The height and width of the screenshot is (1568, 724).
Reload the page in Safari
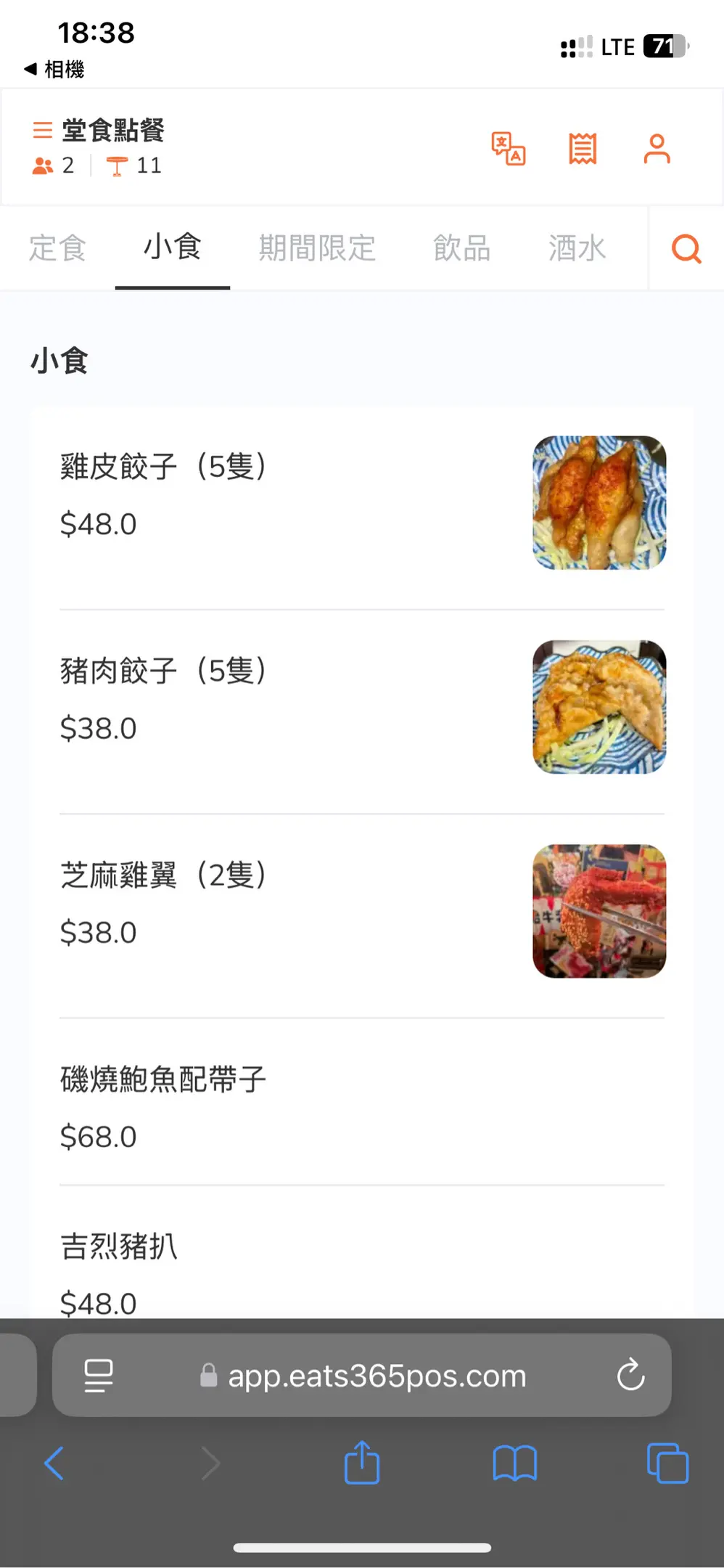(630, 1374)
